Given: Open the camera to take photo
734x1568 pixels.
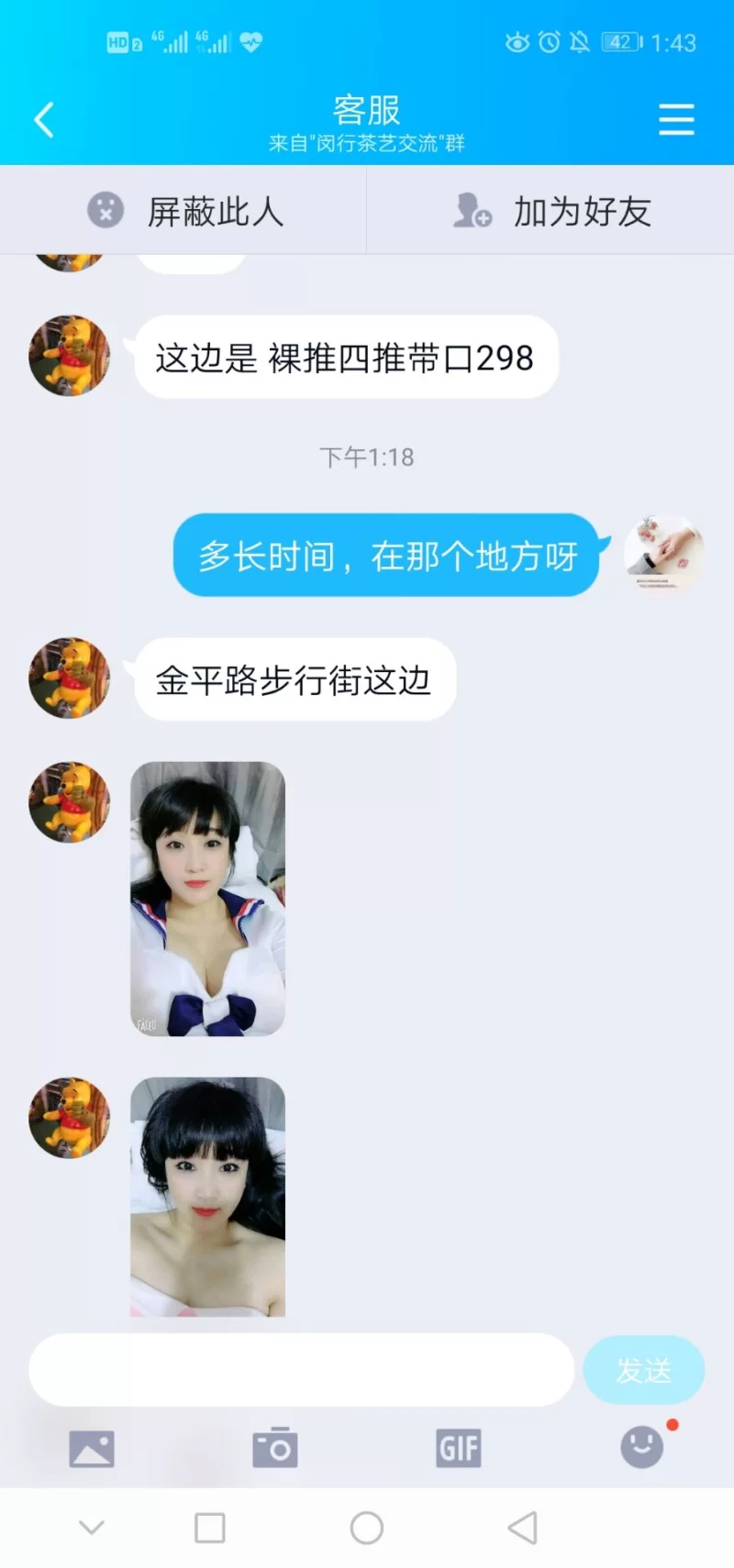Looking at the screenshot, I should coord(275,1449).
